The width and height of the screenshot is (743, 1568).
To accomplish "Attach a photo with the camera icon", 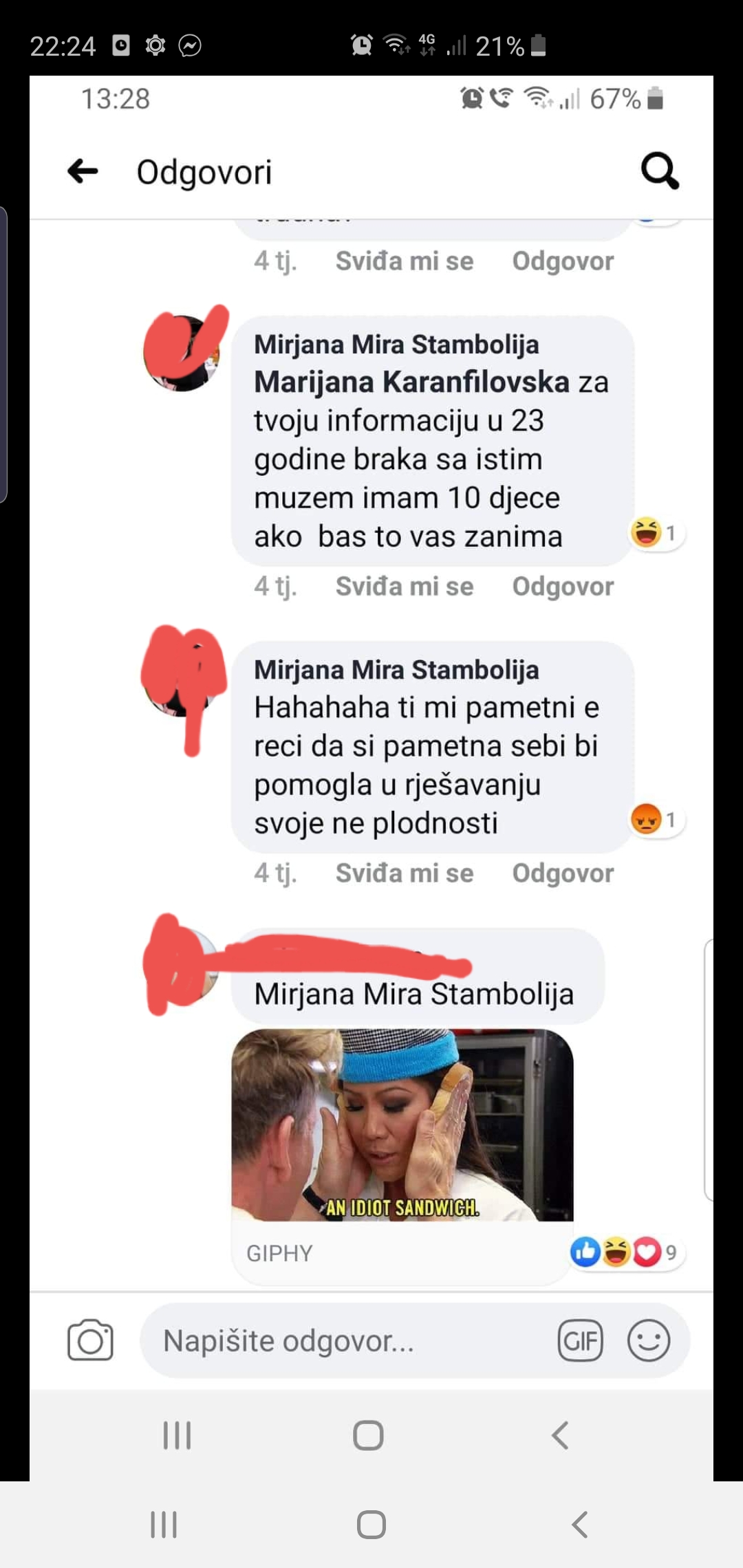I will 90,1340.
